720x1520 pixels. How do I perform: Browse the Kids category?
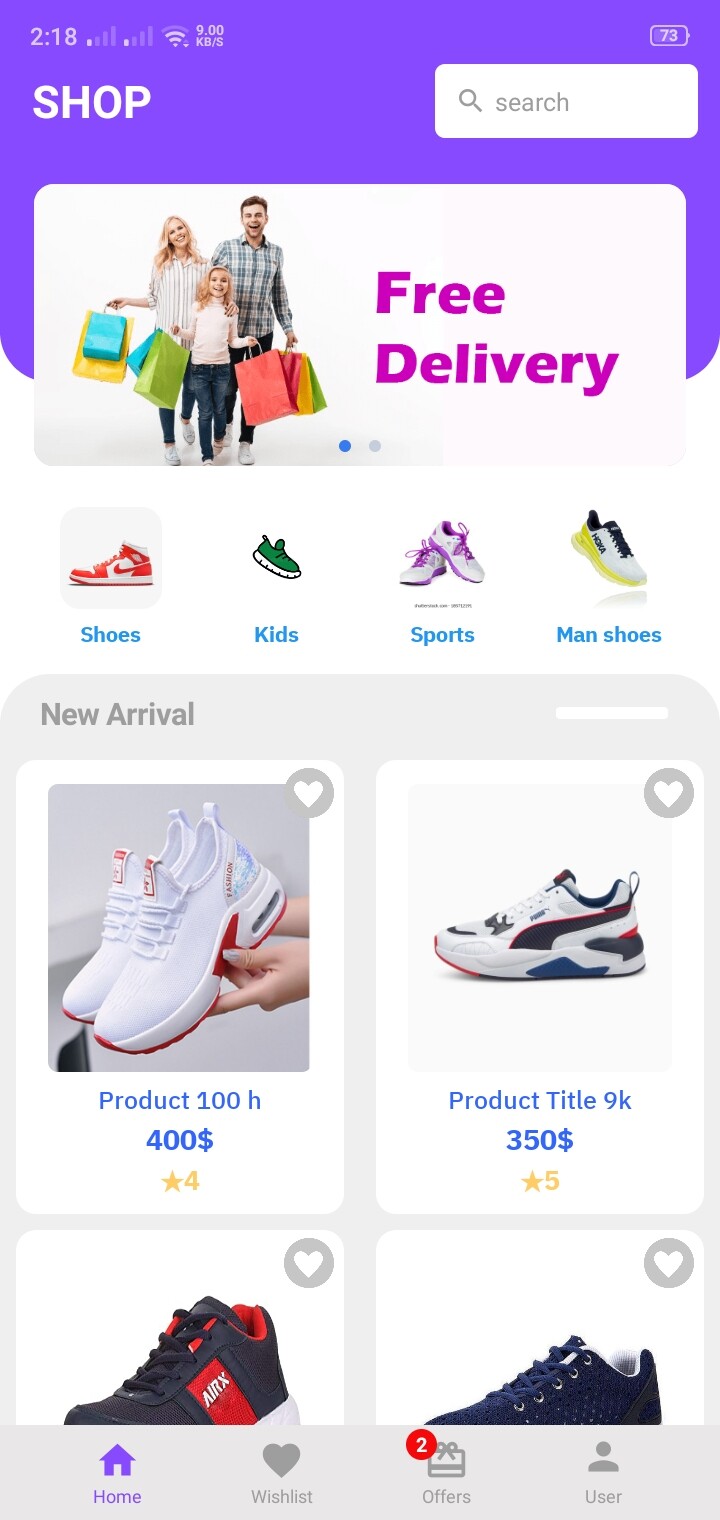276,575
